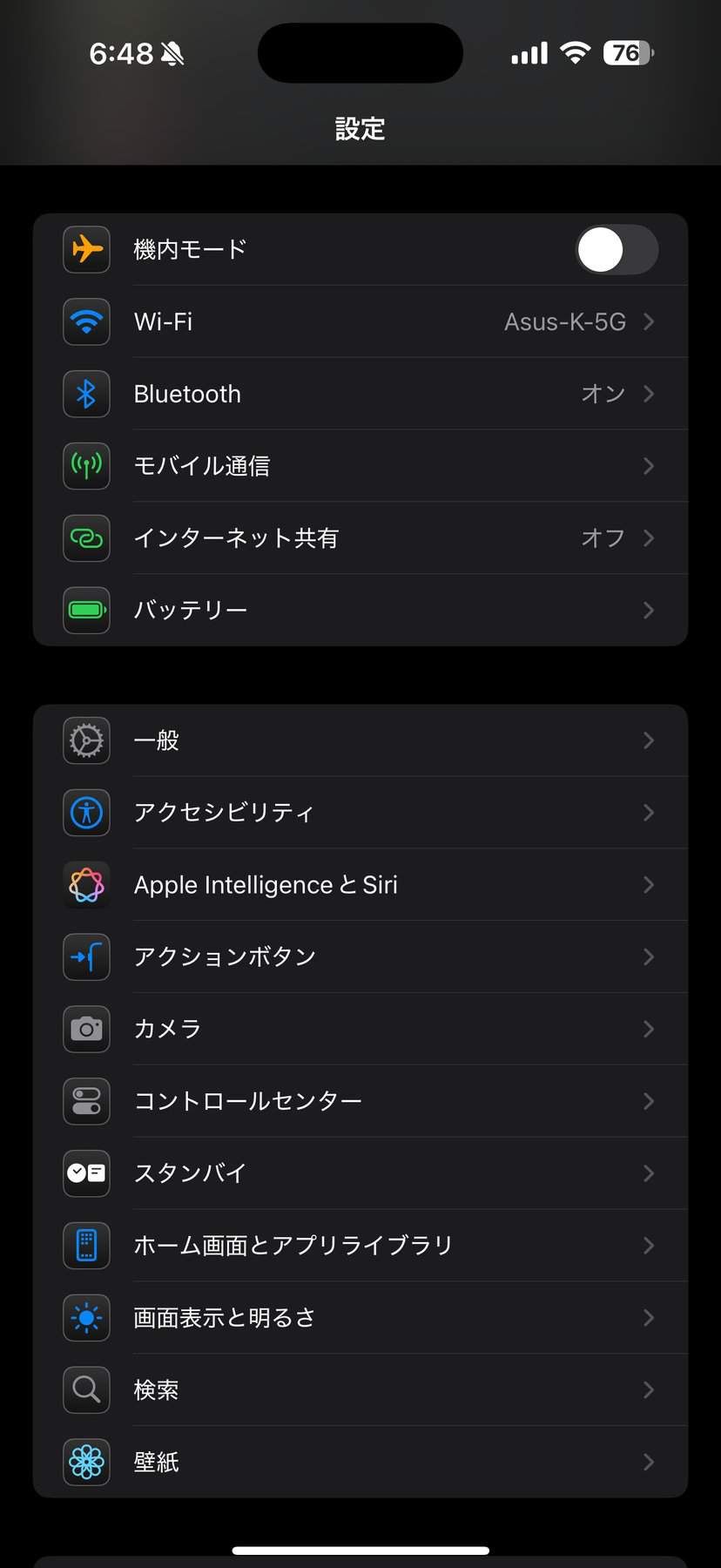
Task: Open Apple Intelligence と Siri
Action: (x=360, y=885)
